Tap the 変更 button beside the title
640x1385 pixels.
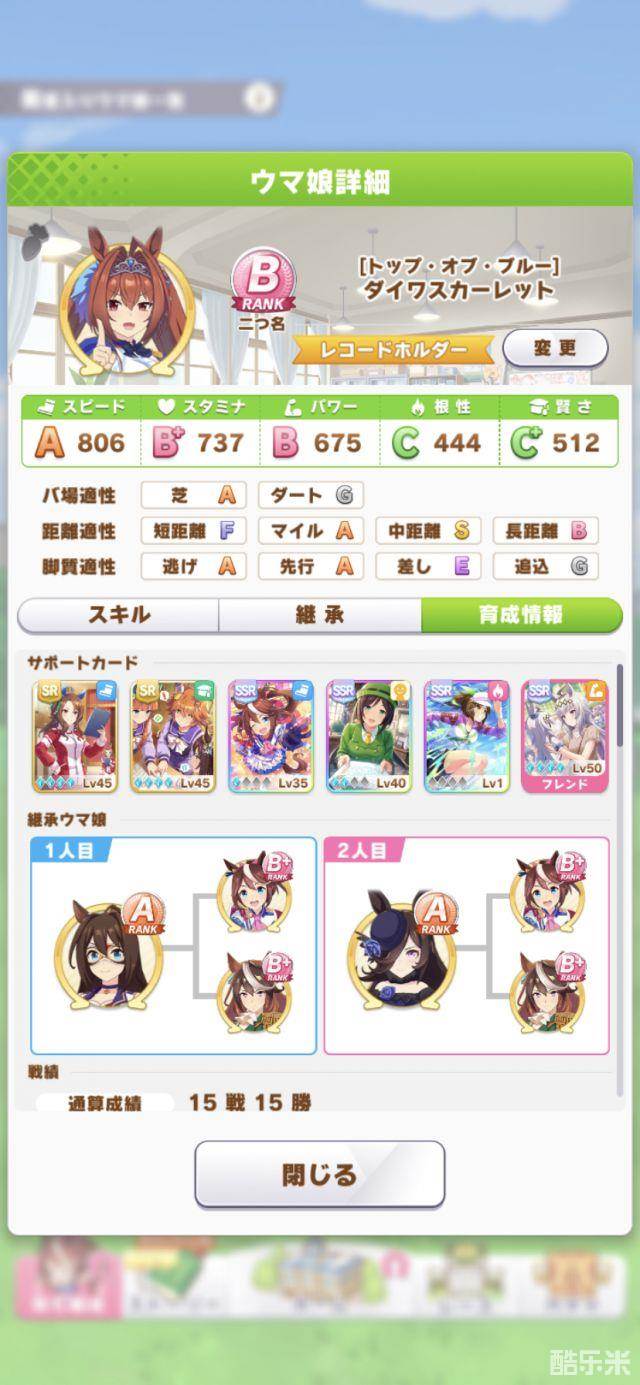(555, 348)
